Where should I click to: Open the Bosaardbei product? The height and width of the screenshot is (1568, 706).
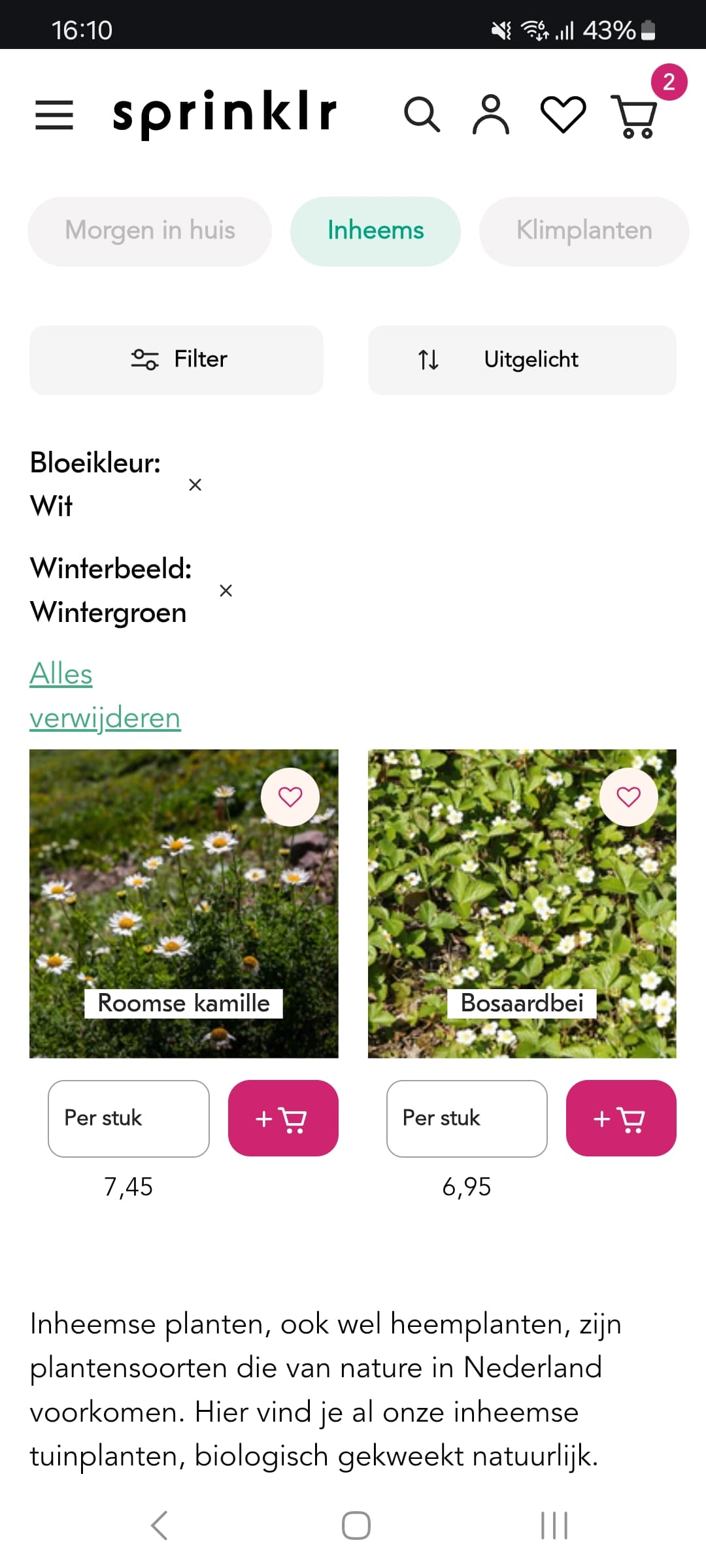(x=522, y=904)
